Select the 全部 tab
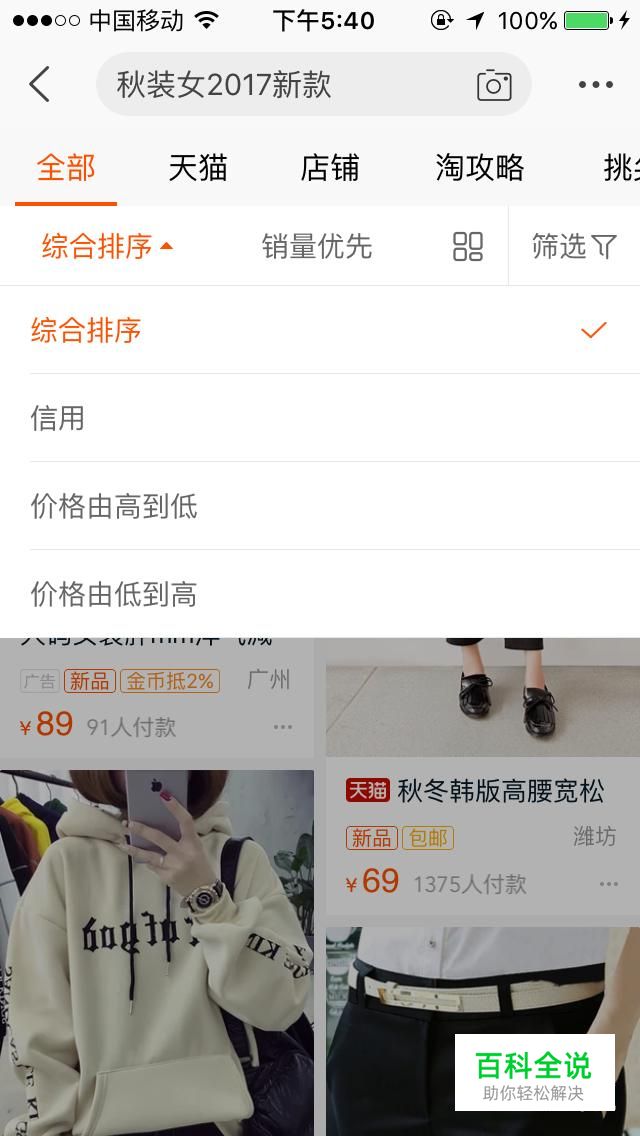Screen dimensions: 640x1136 [66, 168]
